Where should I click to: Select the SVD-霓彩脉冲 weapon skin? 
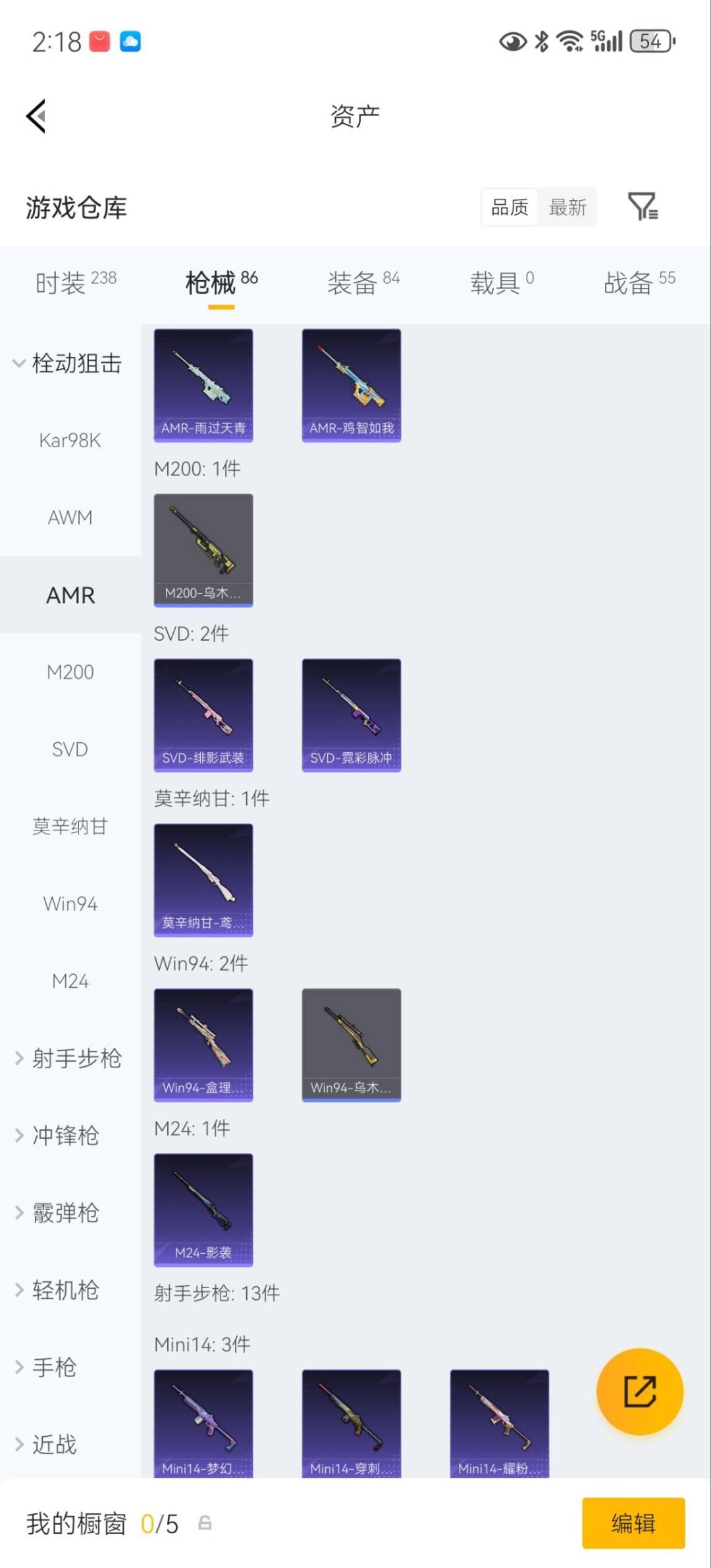click(352, 715)
